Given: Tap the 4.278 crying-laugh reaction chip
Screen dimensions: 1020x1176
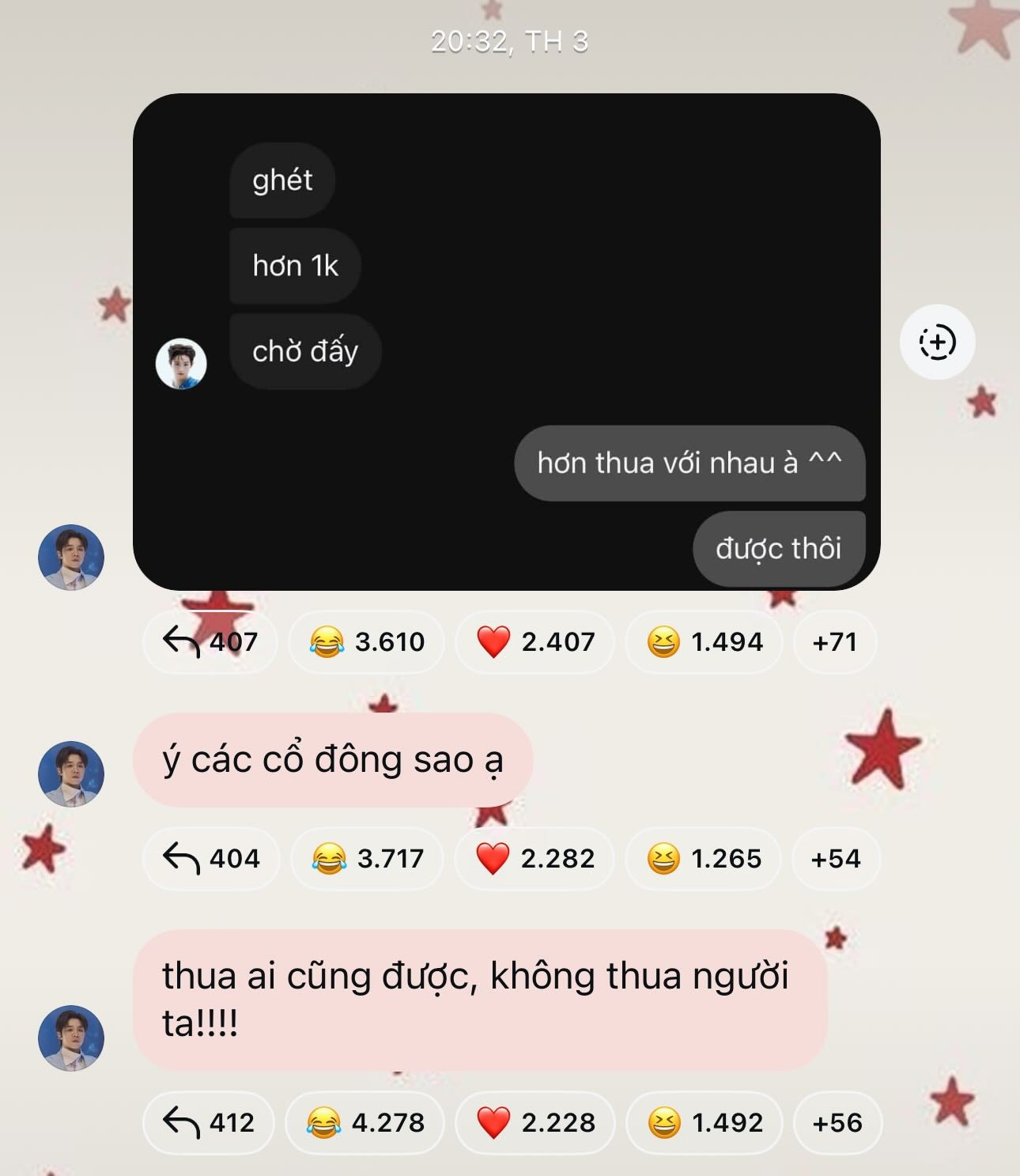Looking at the screenshot, I should pos(365,1122).
